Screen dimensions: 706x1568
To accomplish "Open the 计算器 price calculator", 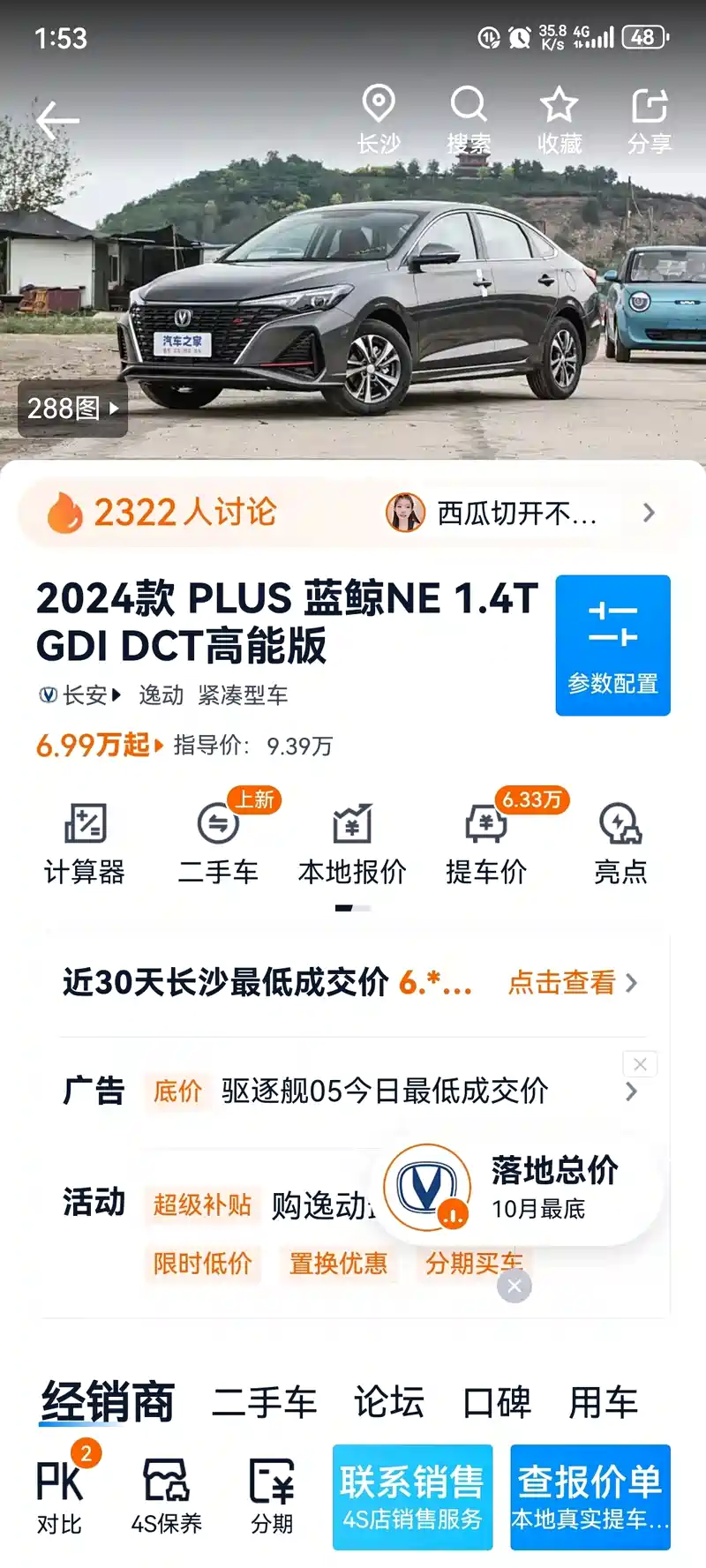I will pyautogui.click(x=85, y=844).
